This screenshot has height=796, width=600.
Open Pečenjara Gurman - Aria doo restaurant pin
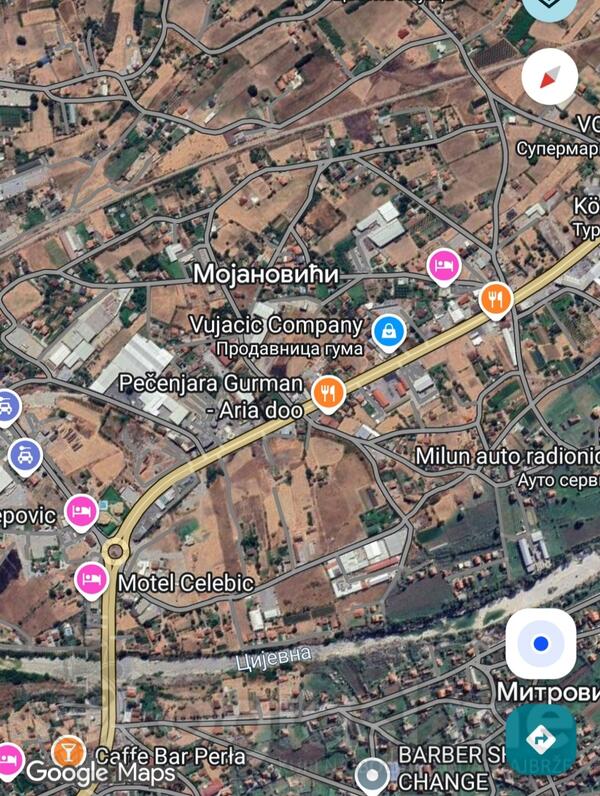click(328, 392)
